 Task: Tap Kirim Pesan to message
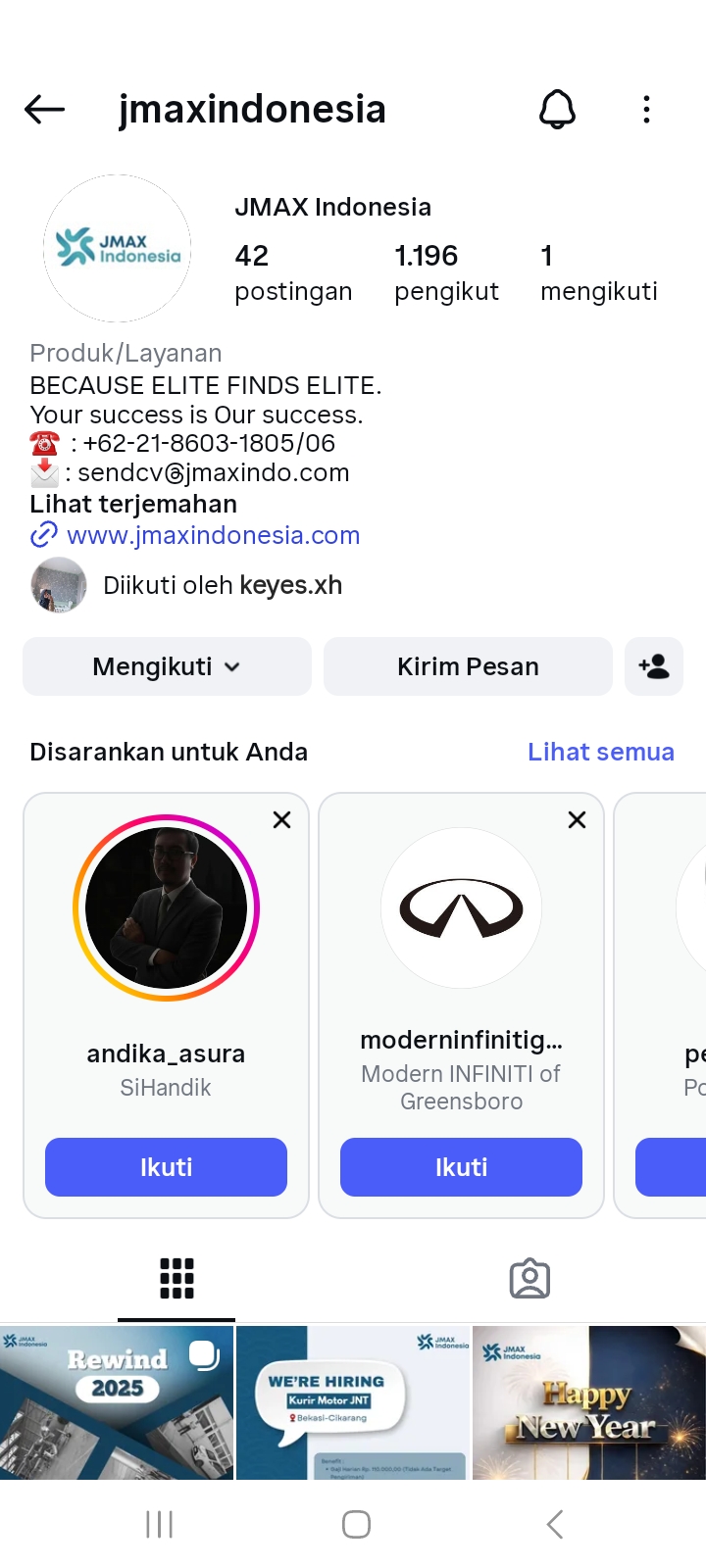pos(468,666)
